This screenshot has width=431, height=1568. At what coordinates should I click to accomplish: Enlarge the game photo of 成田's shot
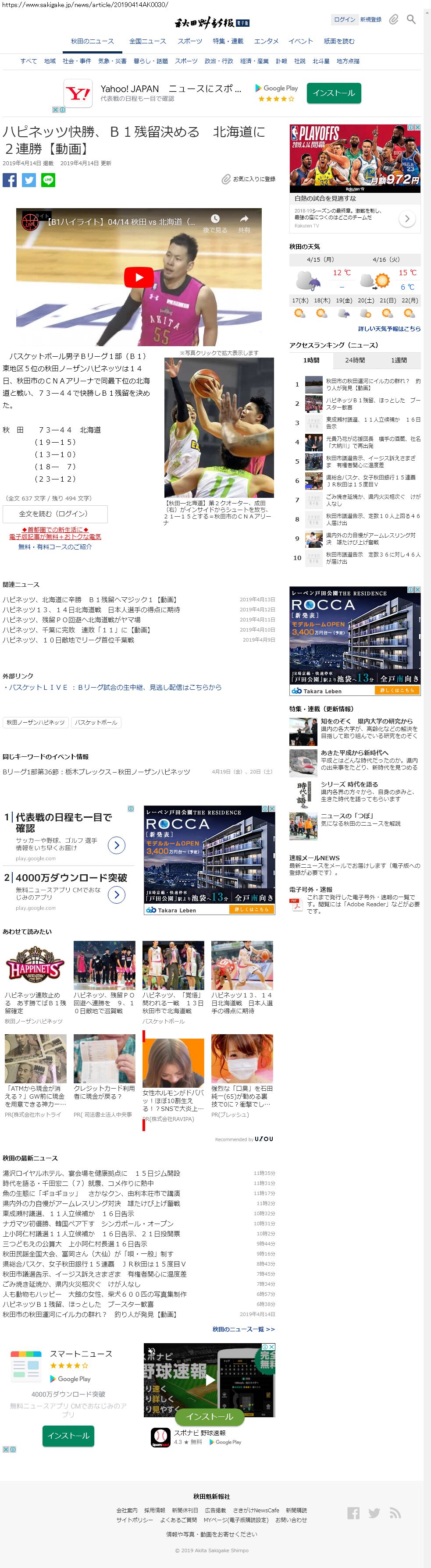coord(219,427)
